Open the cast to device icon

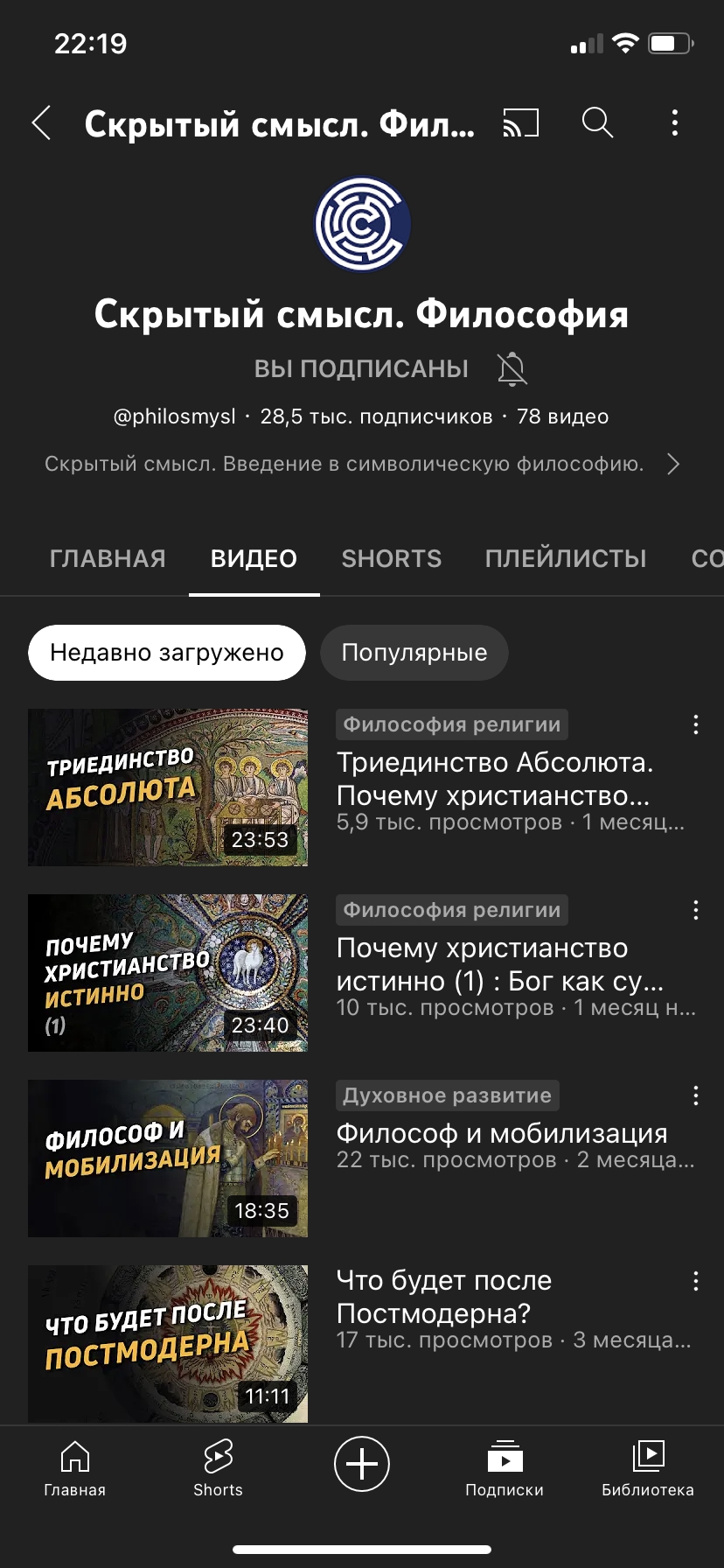click(520, 123)
